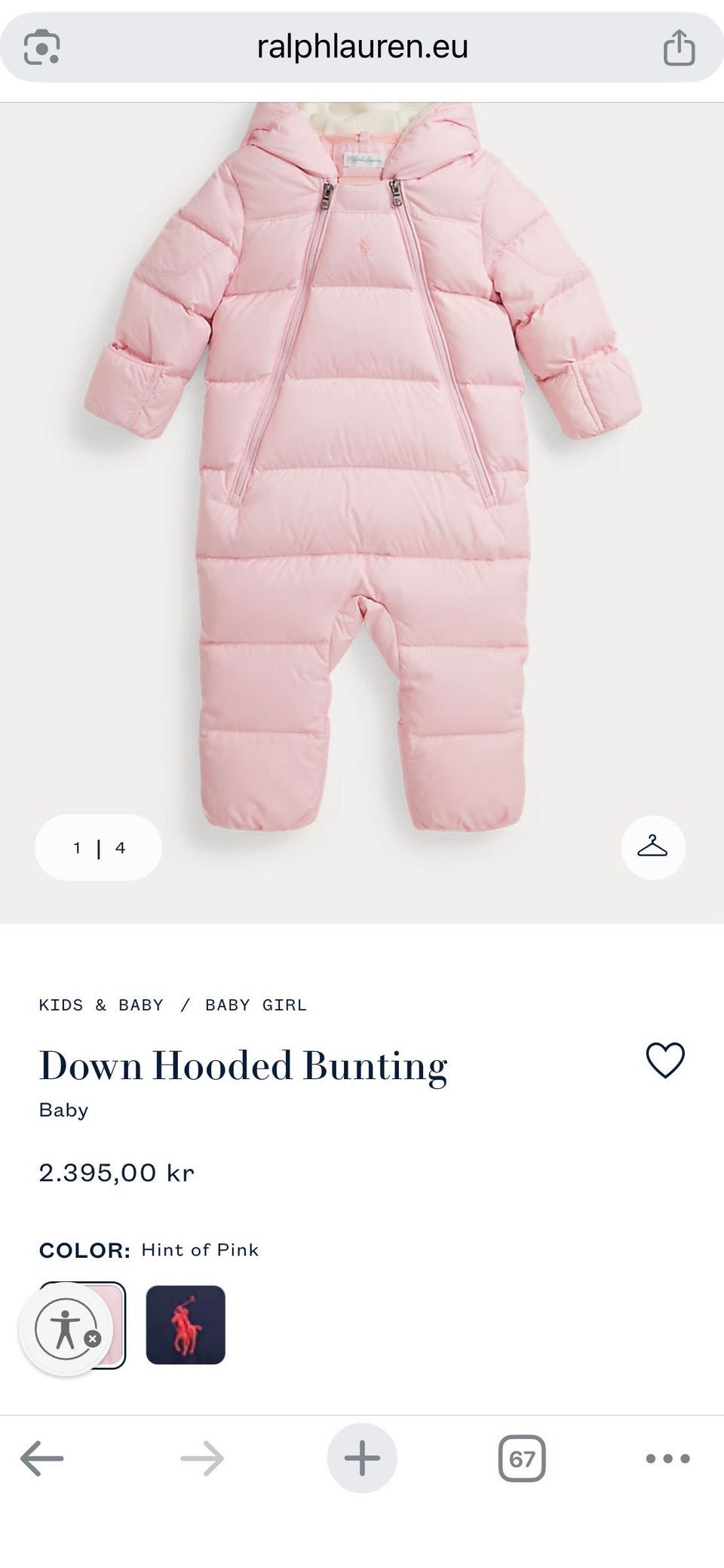Open a new browser tab

point(362,1458)
